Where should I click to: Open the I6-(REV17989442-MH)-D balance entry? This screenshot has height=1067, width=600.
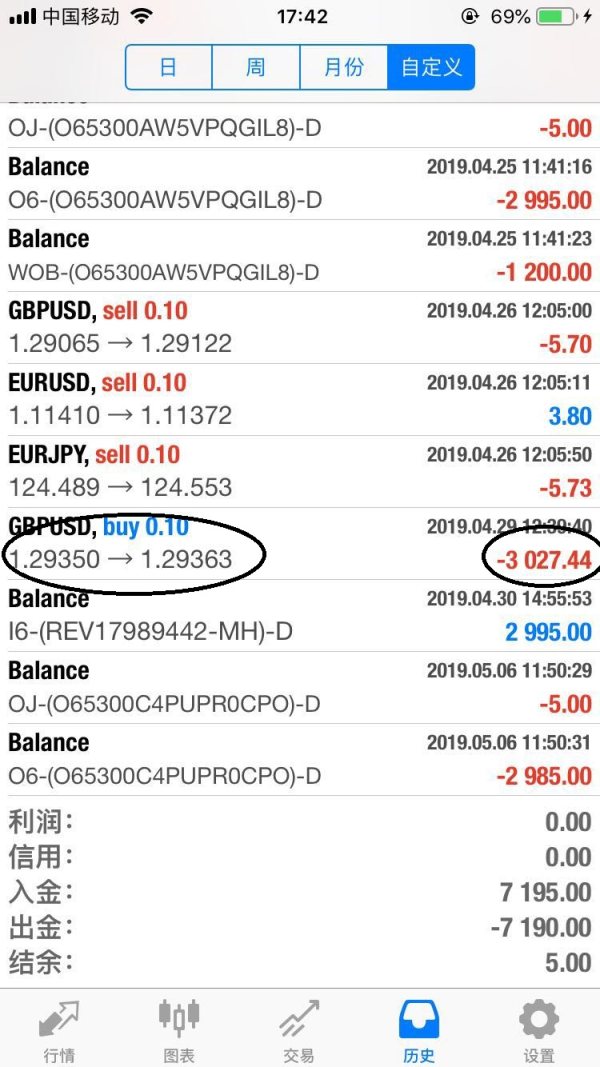[x=300, y=615]
